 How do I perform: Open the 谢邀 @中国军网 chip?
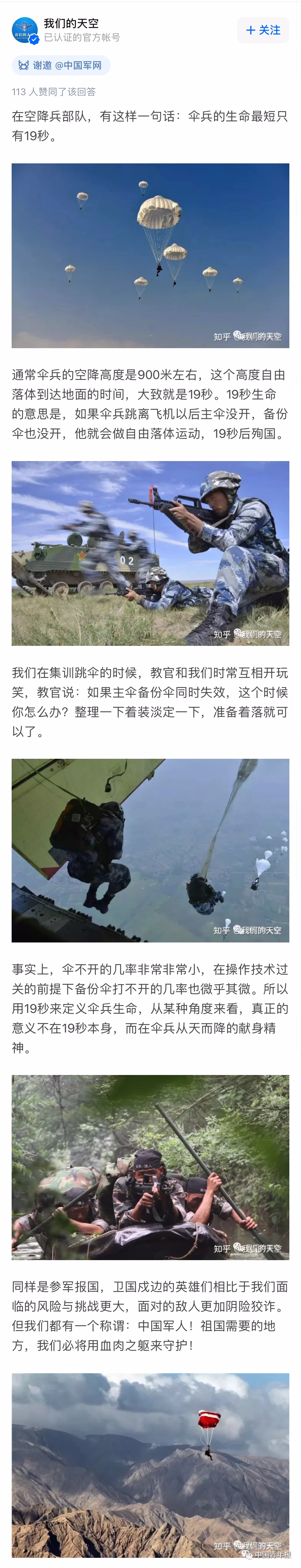click(x=61, y=65)
